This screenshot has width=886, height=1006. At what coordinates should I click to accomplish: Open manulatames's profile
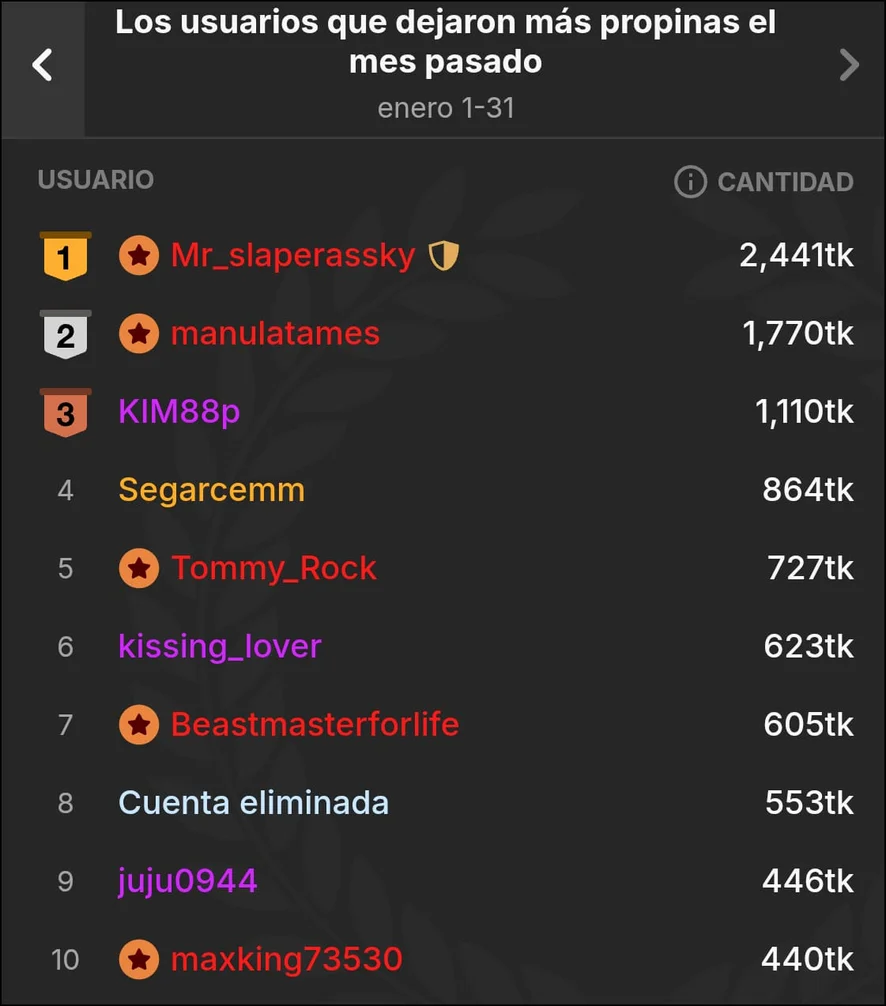coord(275,334)
